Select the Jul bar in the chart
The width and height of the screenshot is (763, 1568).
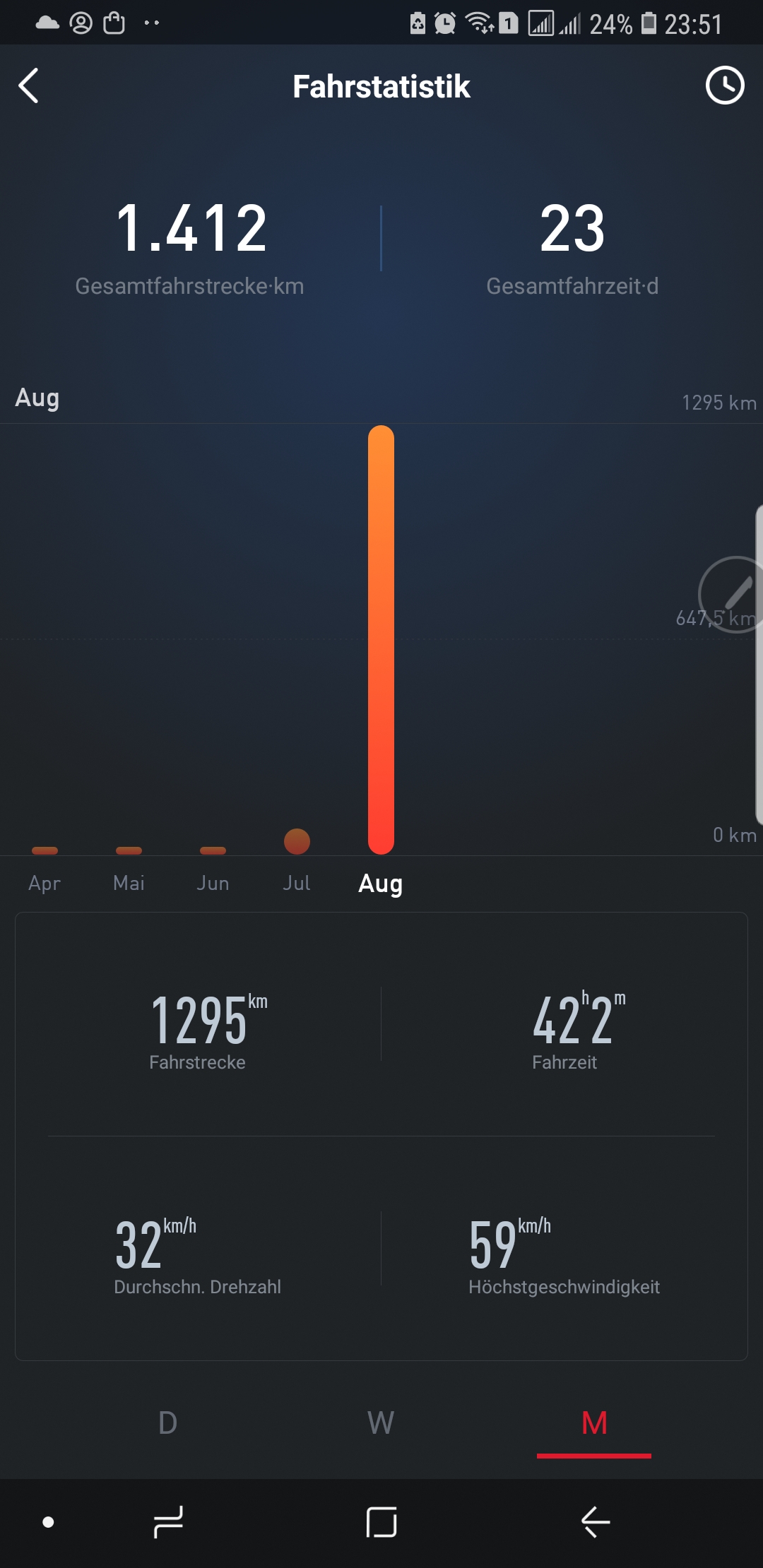pyautogui.click(x=297, y=841)
